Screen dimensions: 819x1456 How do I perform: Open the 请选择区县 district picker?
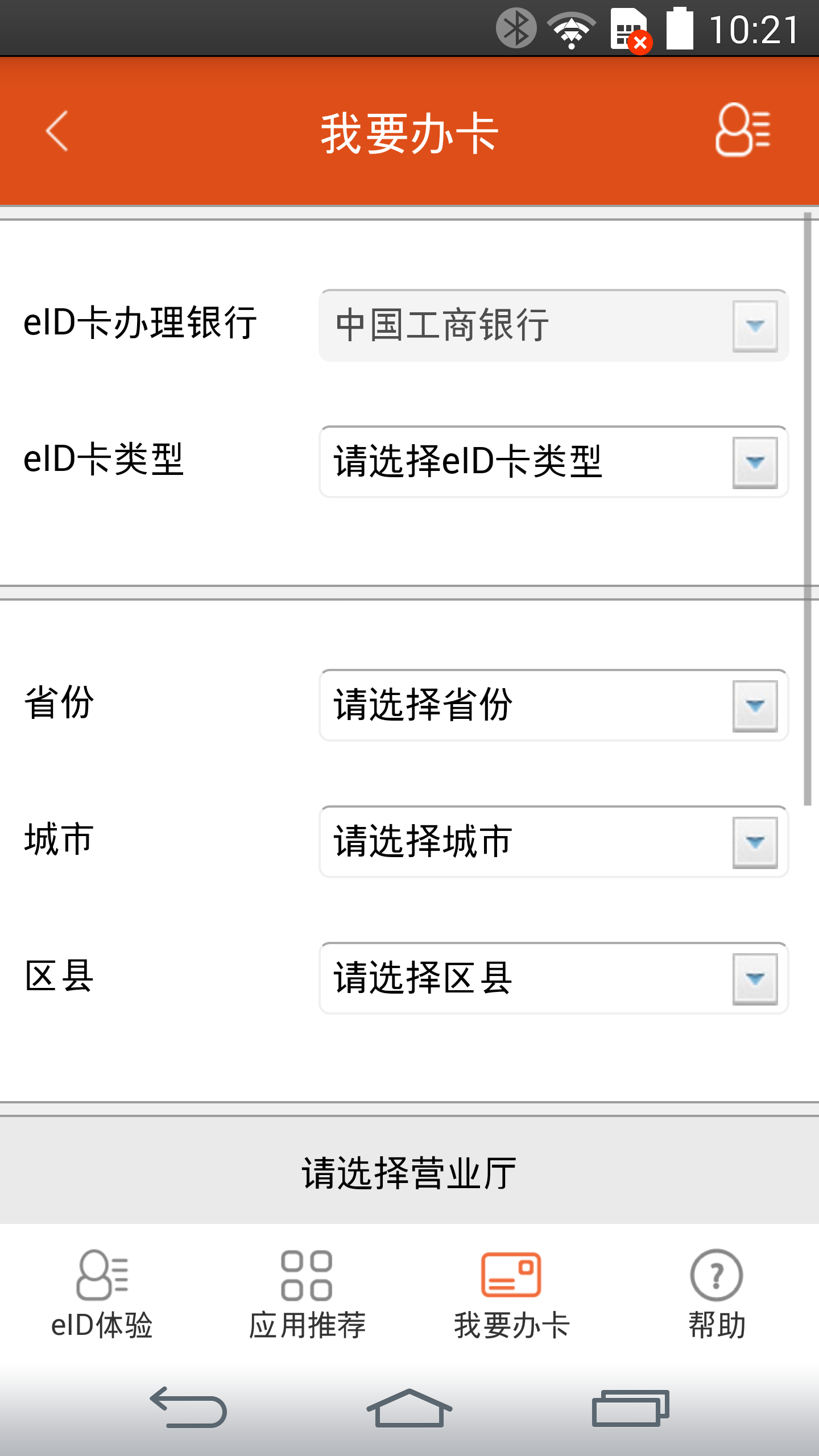[x=553, y=978]
